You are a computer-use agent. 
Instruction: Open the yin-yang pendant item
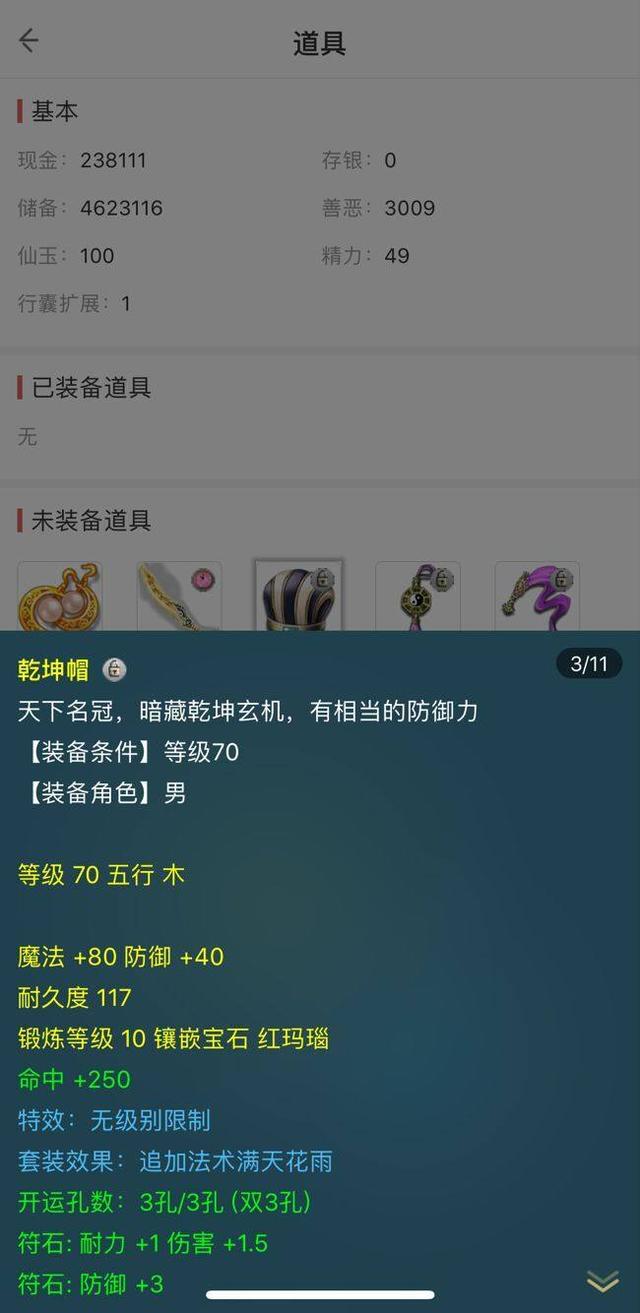[x=418, y=596]
